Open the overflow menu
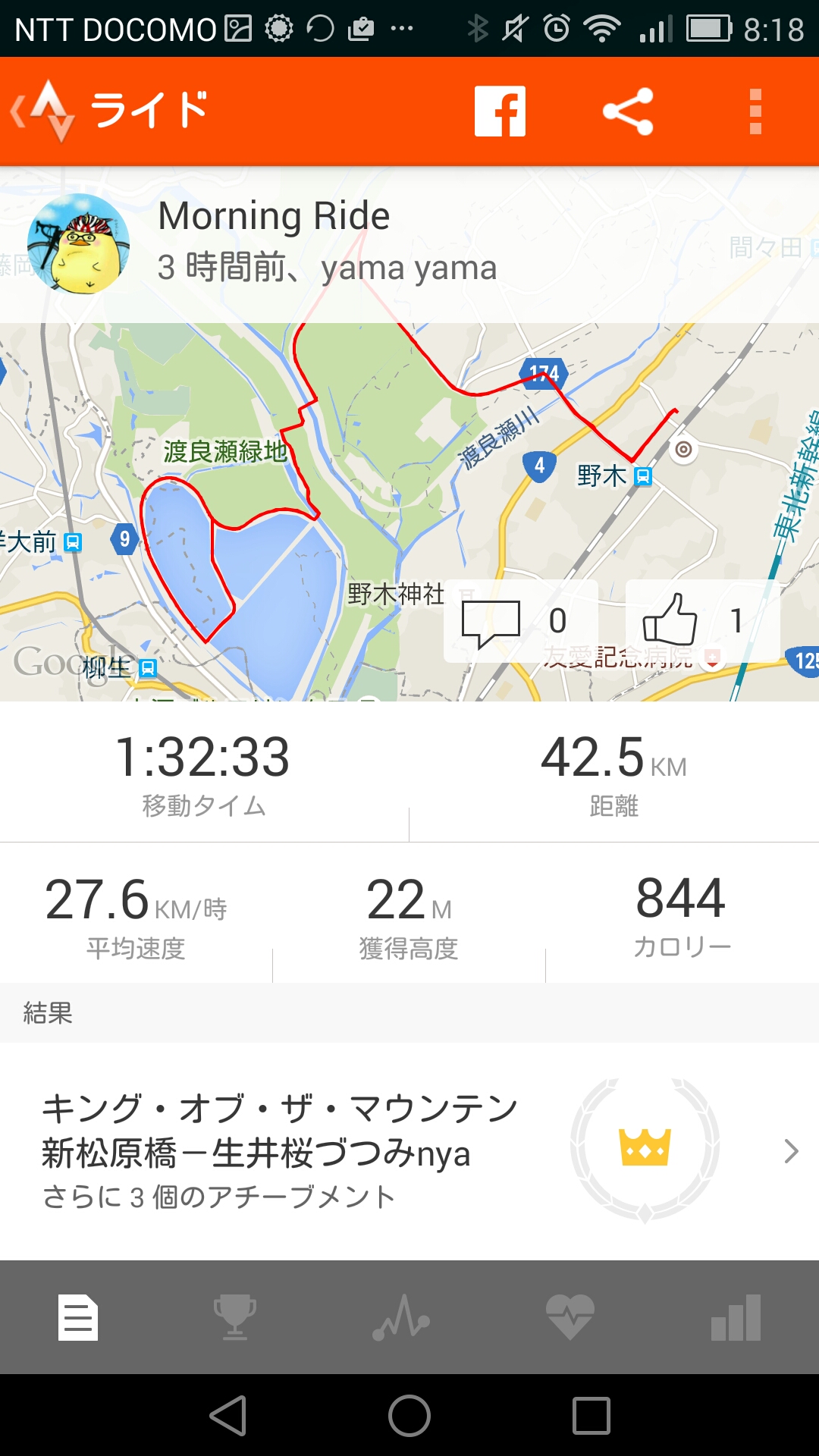The width and height of the screenshot is (819, 1456). 755,111
